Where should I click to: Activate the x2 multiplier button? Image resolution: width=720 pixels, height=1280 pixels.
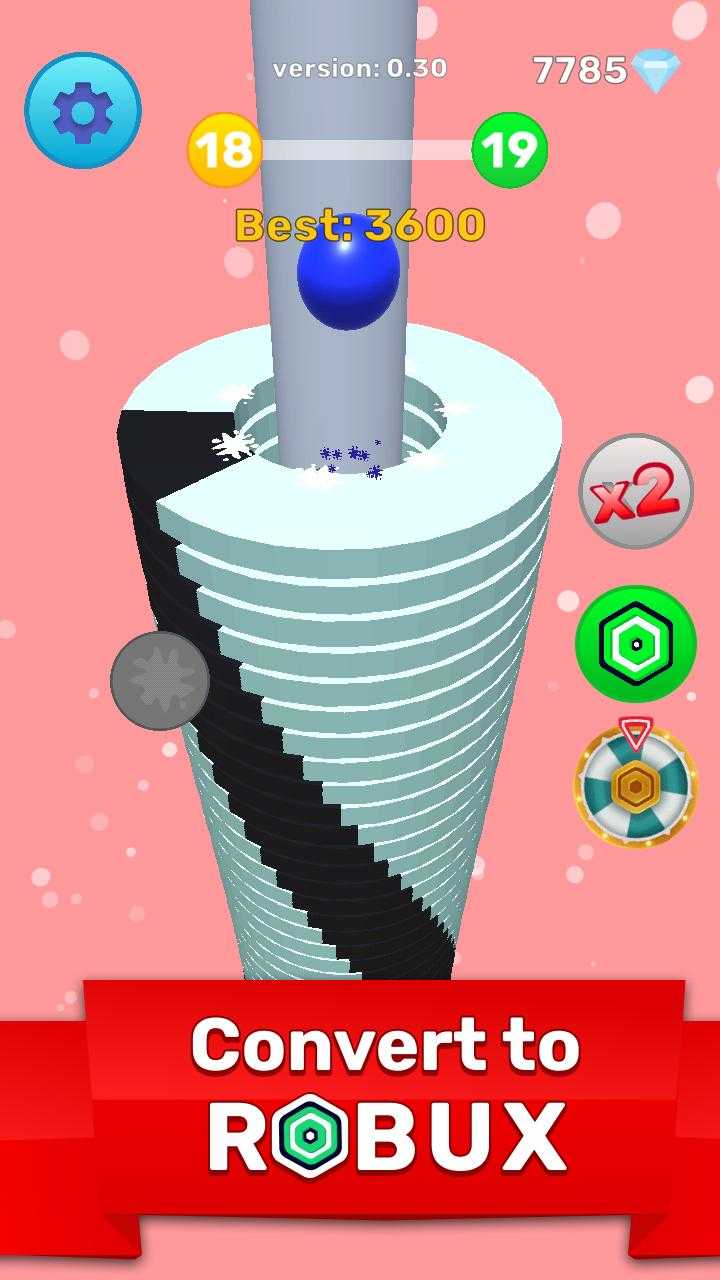click(636, 491)
